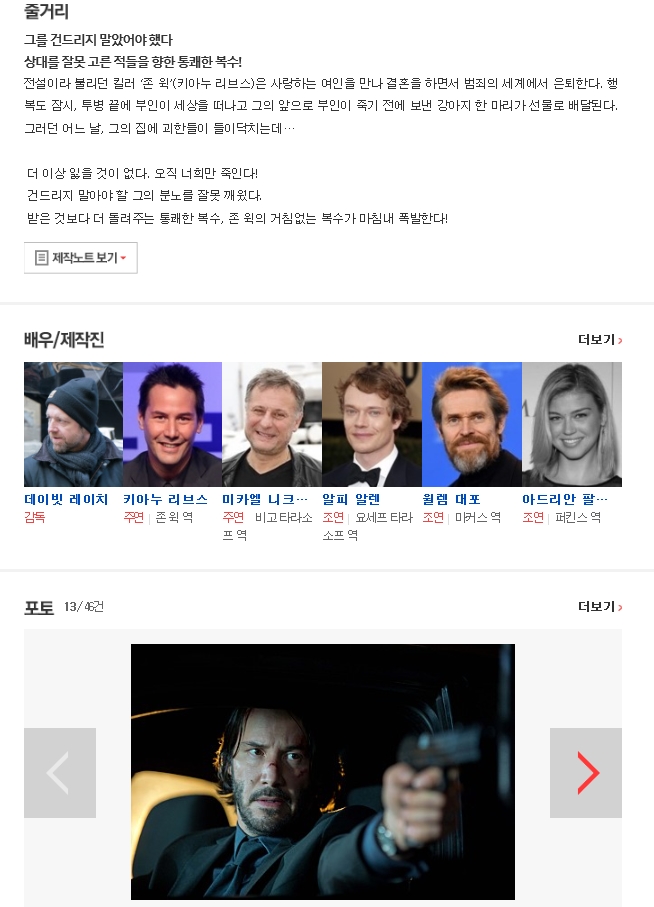Expand the 제작노트 보기 button
The width and height of the screenshot is (654, 907).
80,258
